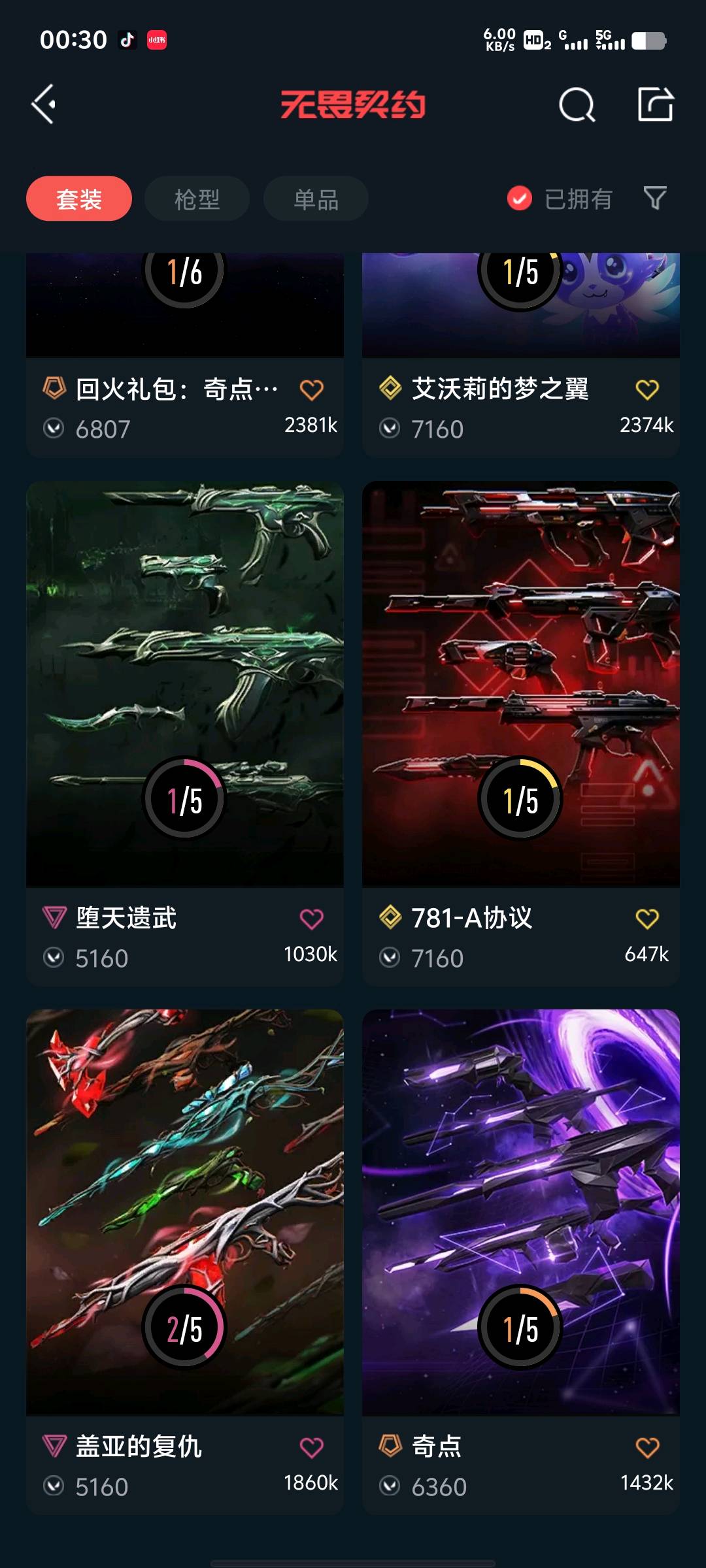Tap the heart on 回火礼包：奇点
The height and width of the screenshot is (1568, 706).
point(311,390)
